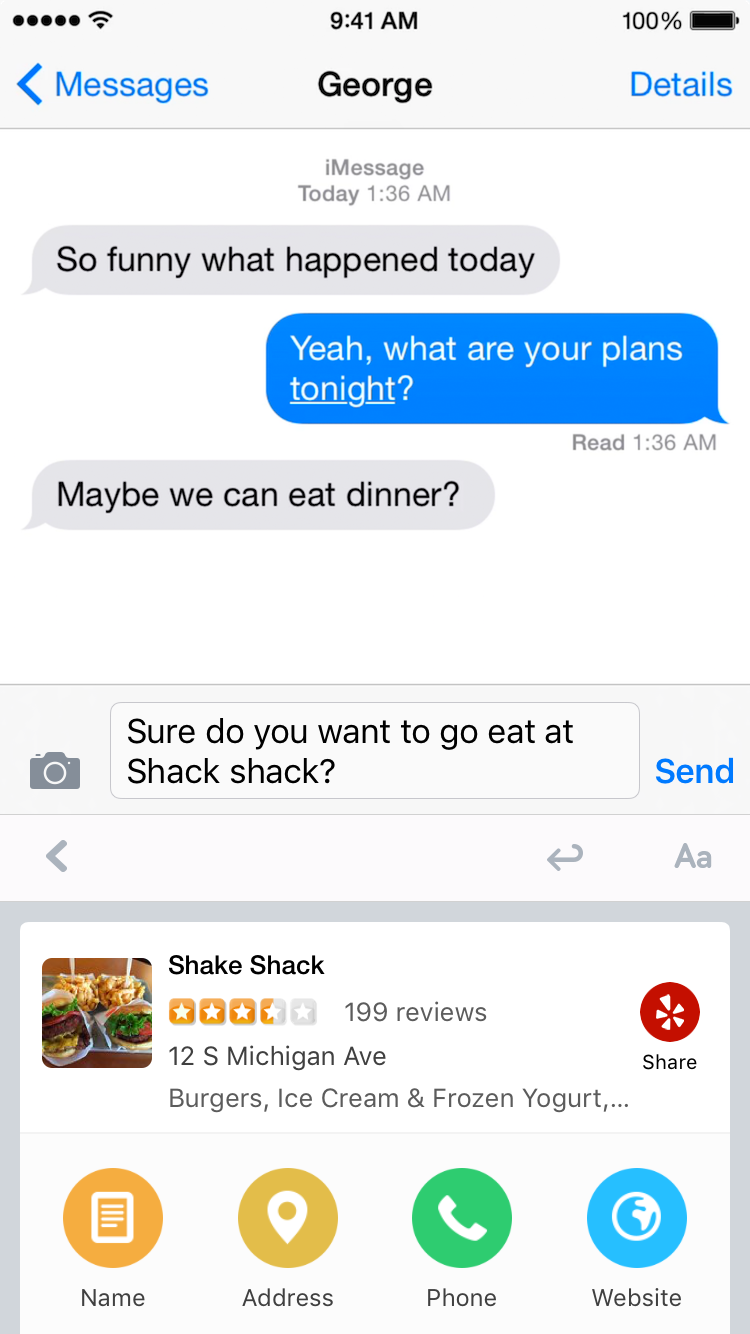Send the message
750x1334 pixels.
click(x=694, y=771)
